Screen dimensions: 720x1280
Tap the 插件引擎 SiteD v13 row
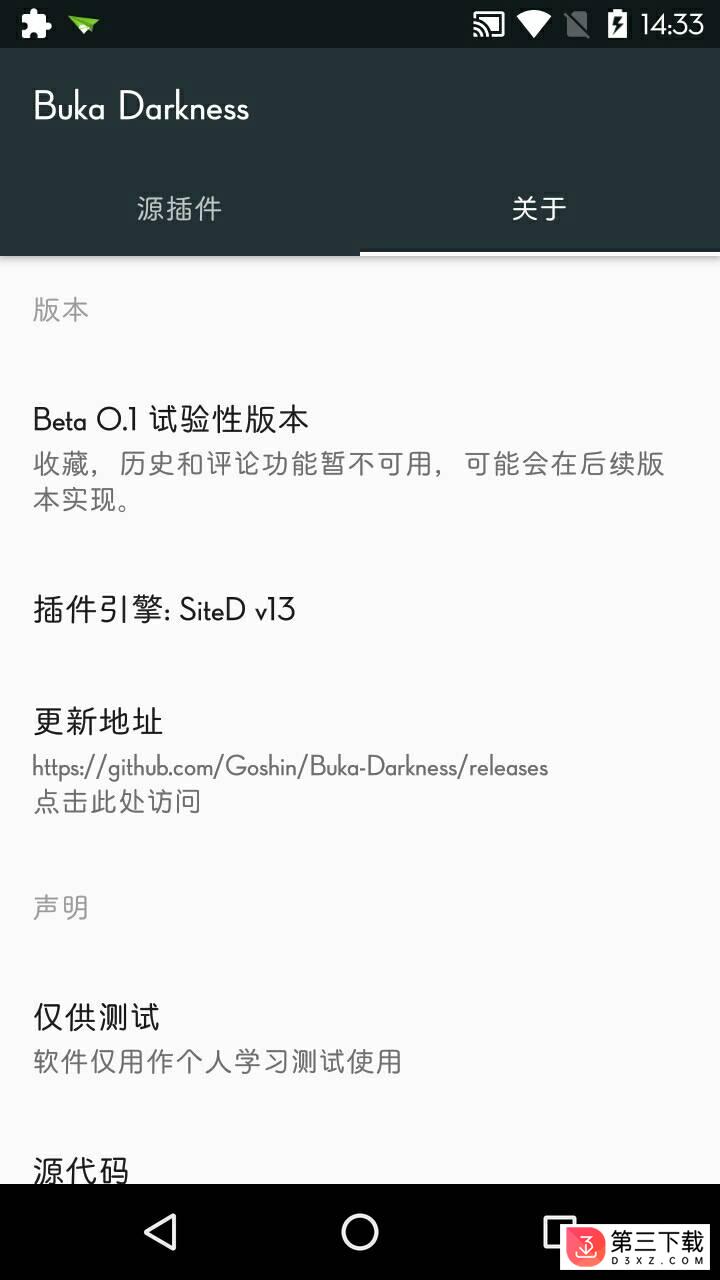point(360,610)
